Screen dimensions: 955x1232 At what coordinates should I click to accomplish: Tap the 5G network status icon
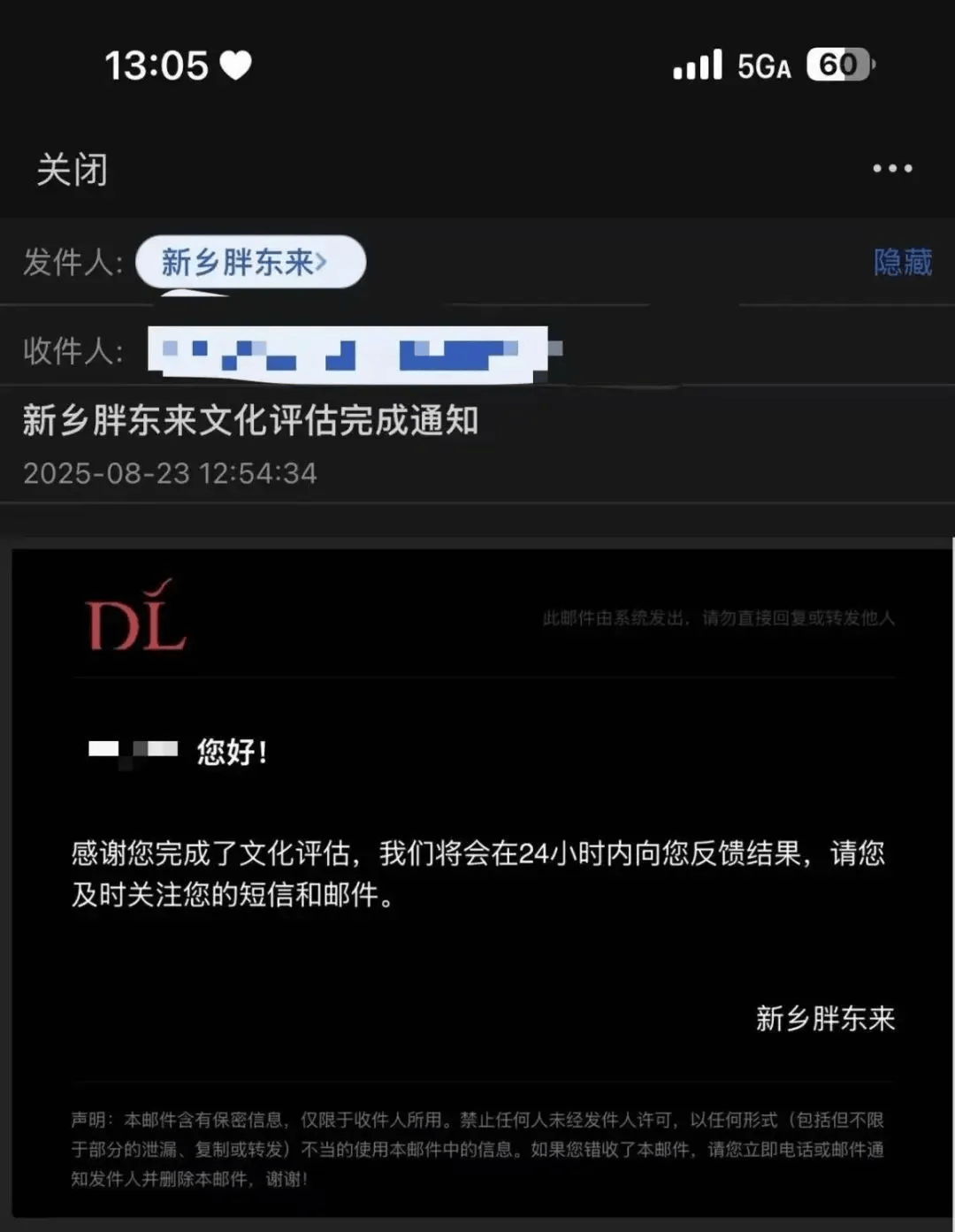pos(762,66)
